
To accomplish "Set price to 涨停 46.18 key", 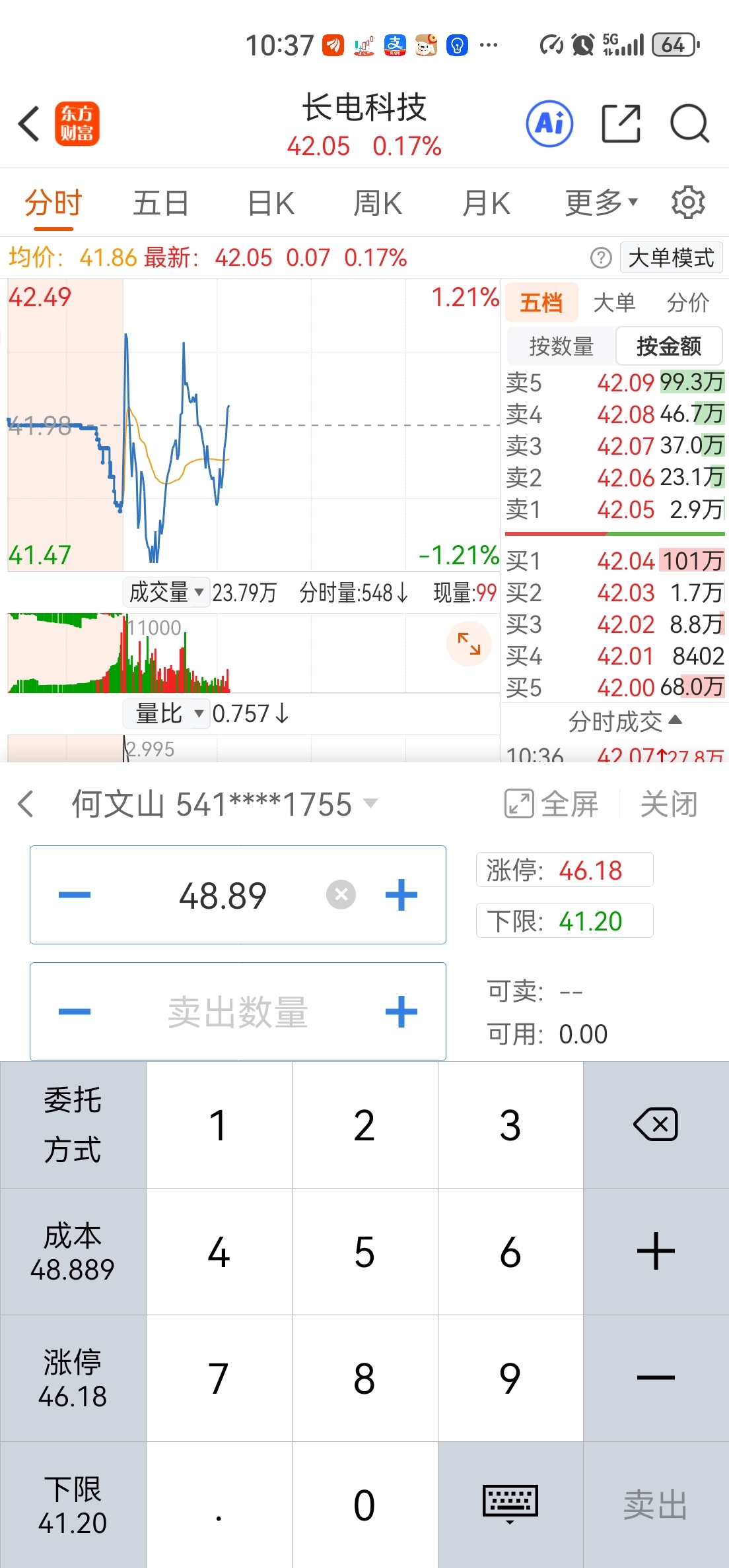I will click(73, 1378).
